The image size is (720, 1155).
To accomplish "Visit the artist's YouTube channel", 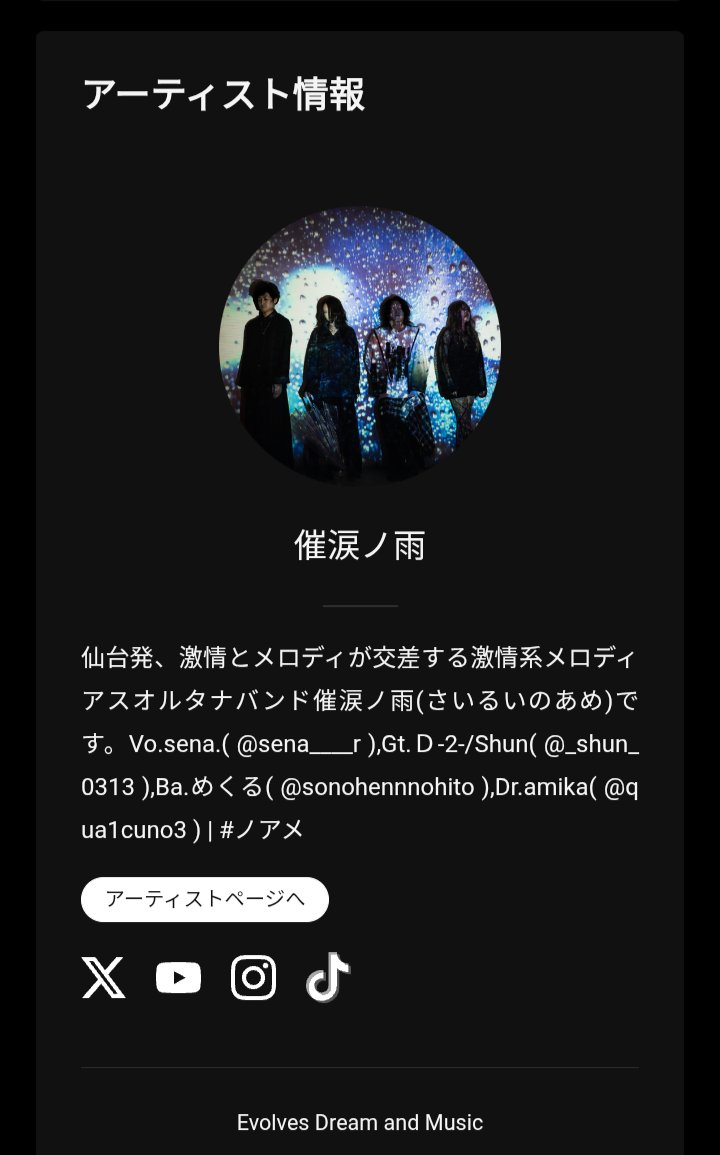I will click(178, 977).
